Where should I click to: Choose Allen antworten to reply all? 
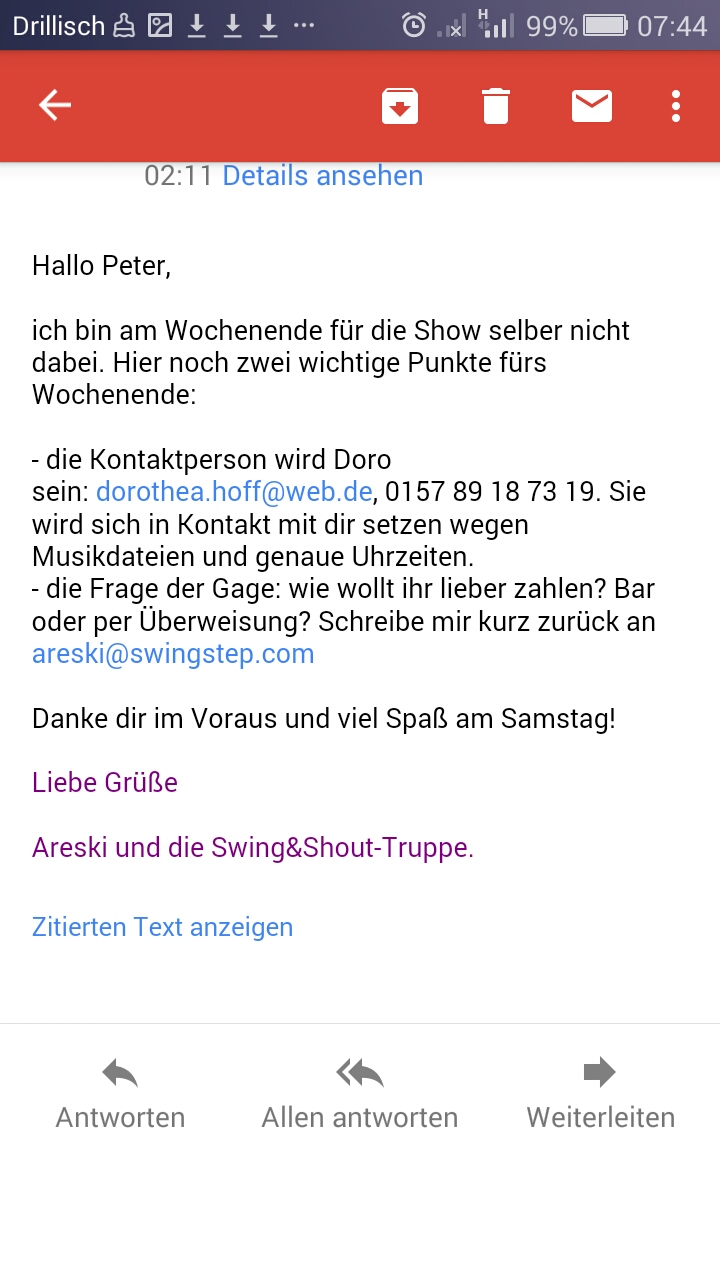360,1093
